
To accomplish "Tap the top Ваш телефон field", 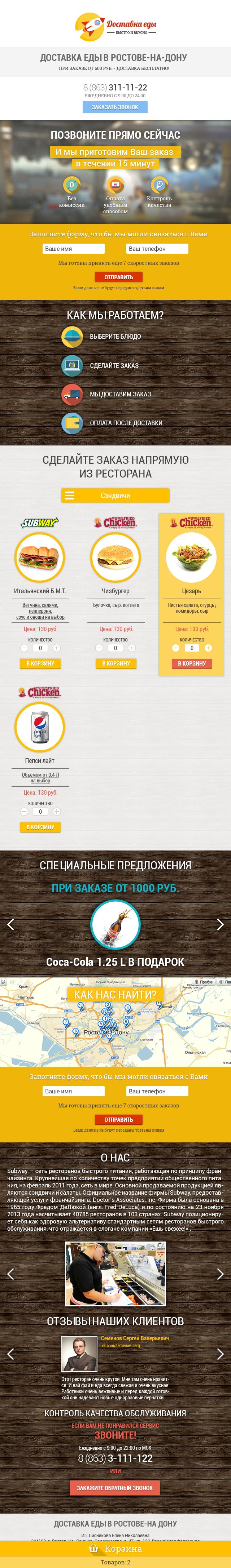I will 157,248.
